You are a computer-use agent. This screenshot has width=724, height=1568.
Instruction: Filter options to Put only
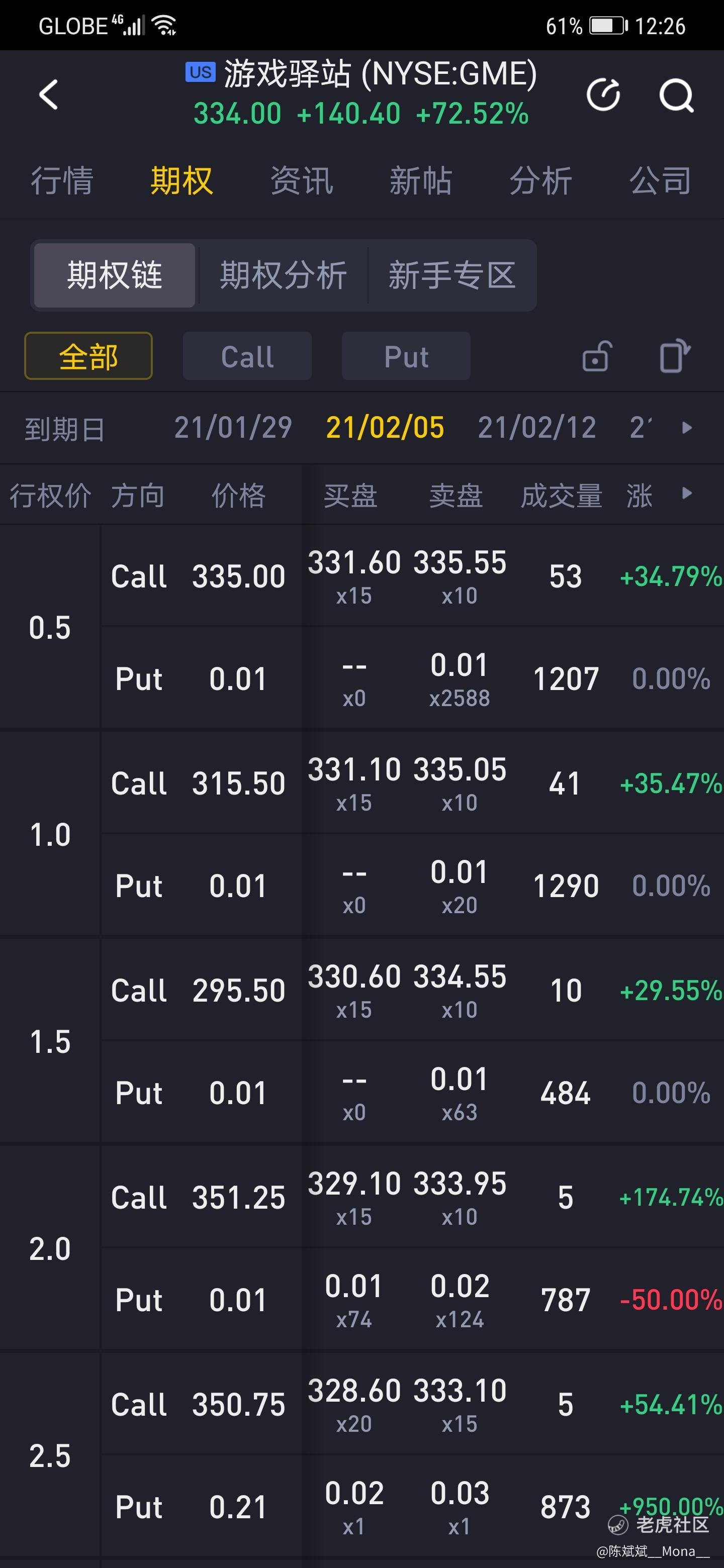click(406, 356)
